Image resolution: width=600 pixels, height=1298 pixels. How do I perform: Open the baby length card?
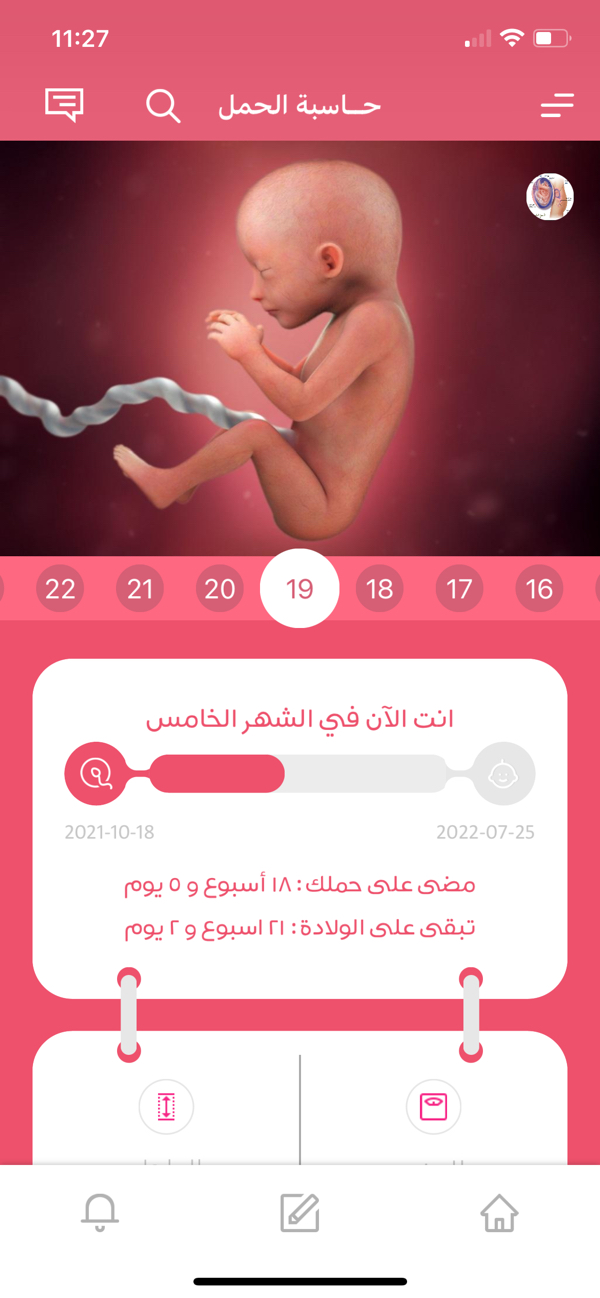click(166, 1107)
